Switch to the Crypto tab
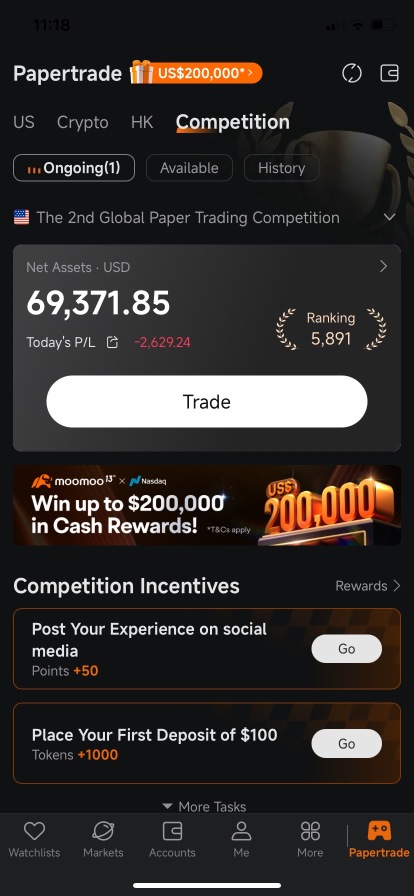Viewport: 414px width, 896px height. pyautogui.click(x=82, y=122)
